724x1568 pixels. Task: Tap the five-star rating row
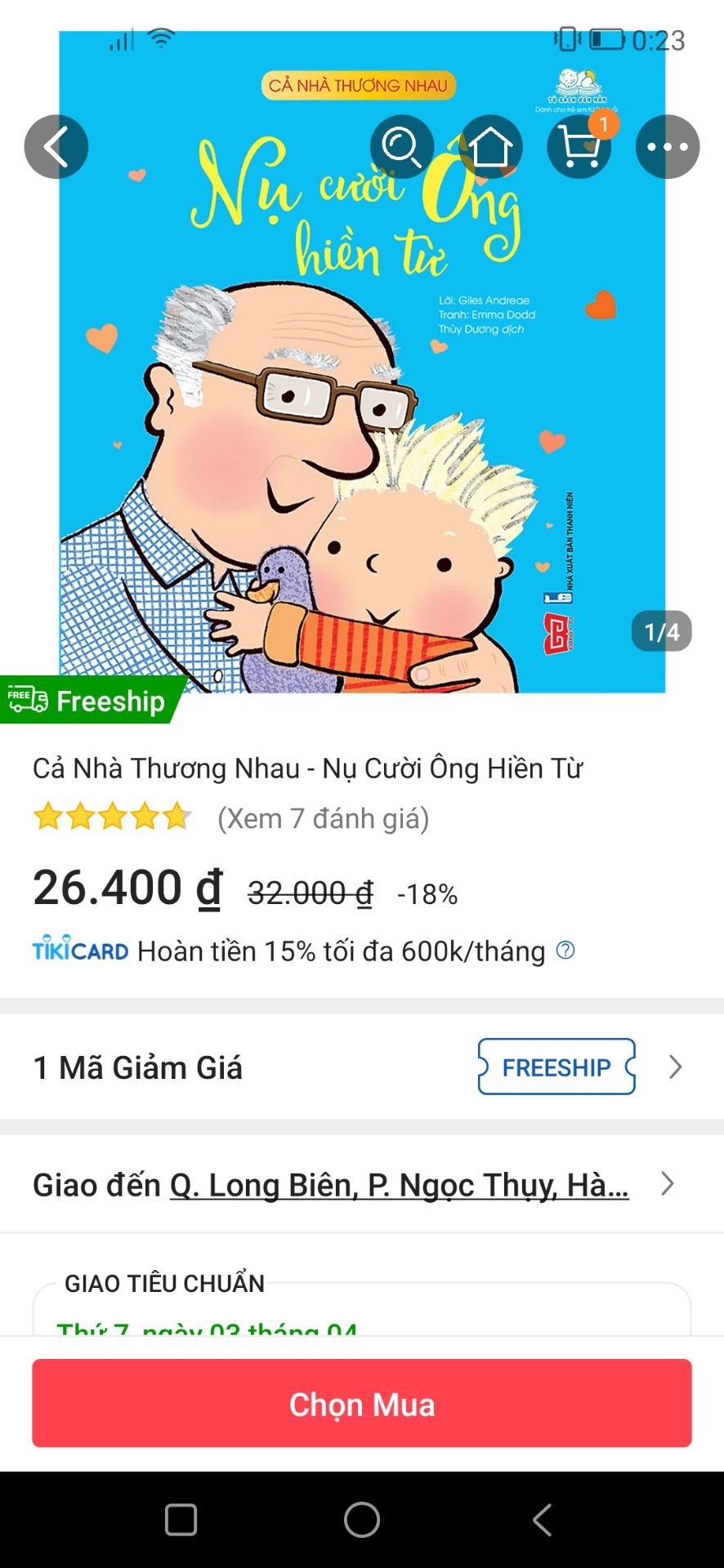pos(110,817)
